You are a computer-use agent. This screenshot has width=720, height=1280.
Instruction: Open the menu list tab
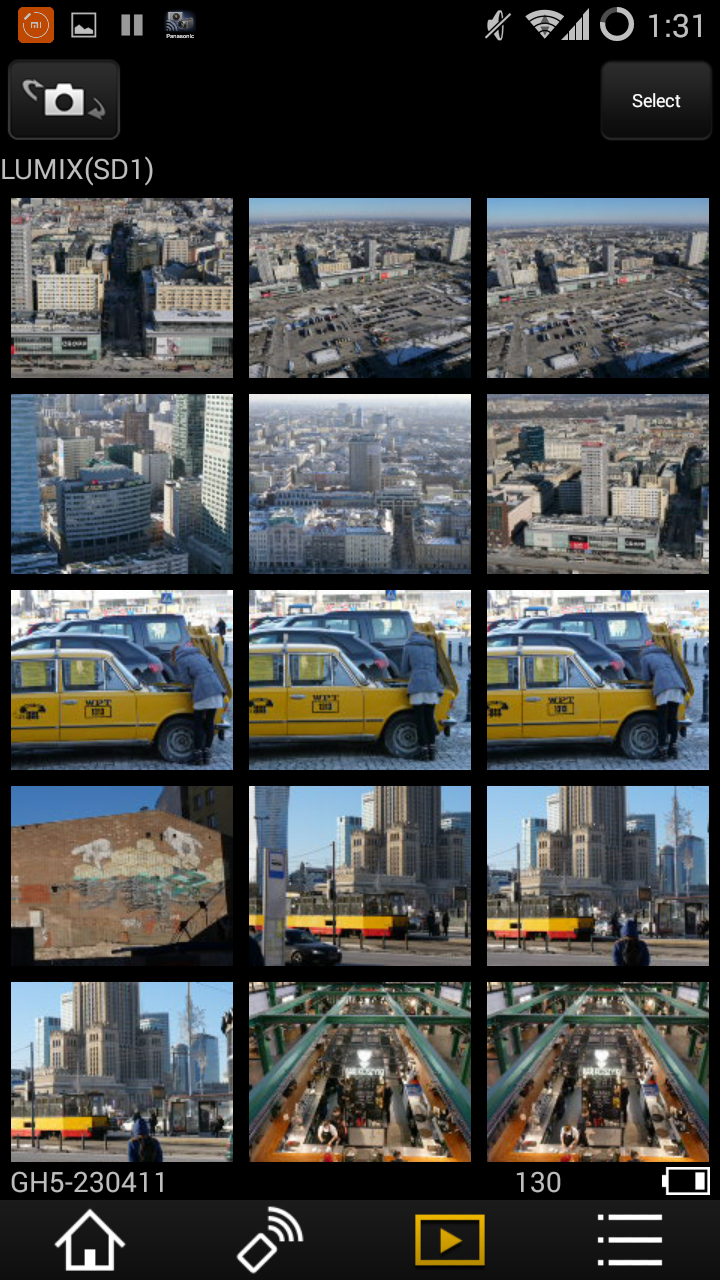click(630, 1241)
